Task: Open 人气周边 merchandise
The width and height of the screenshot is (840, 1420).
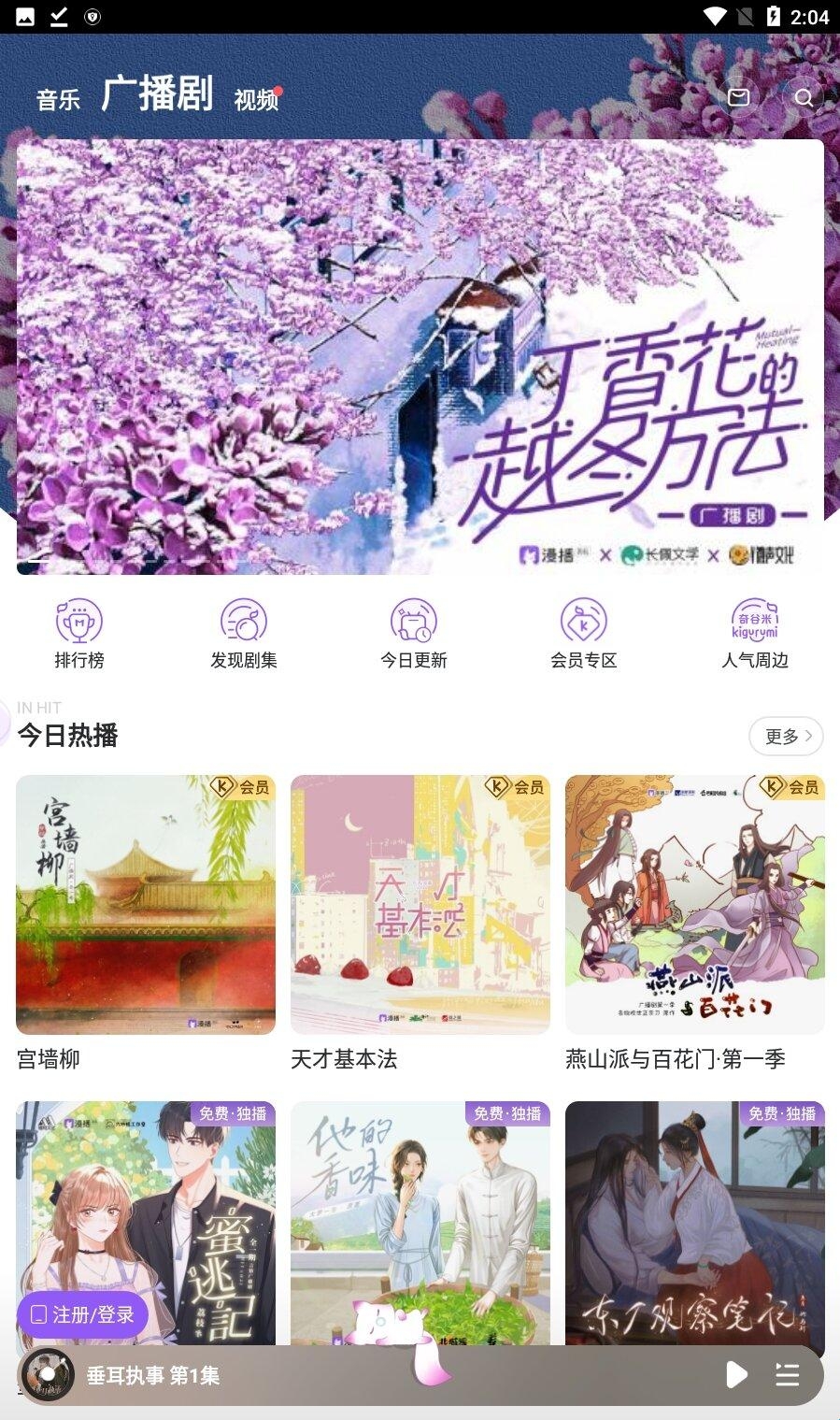Action: click(755, 634)
